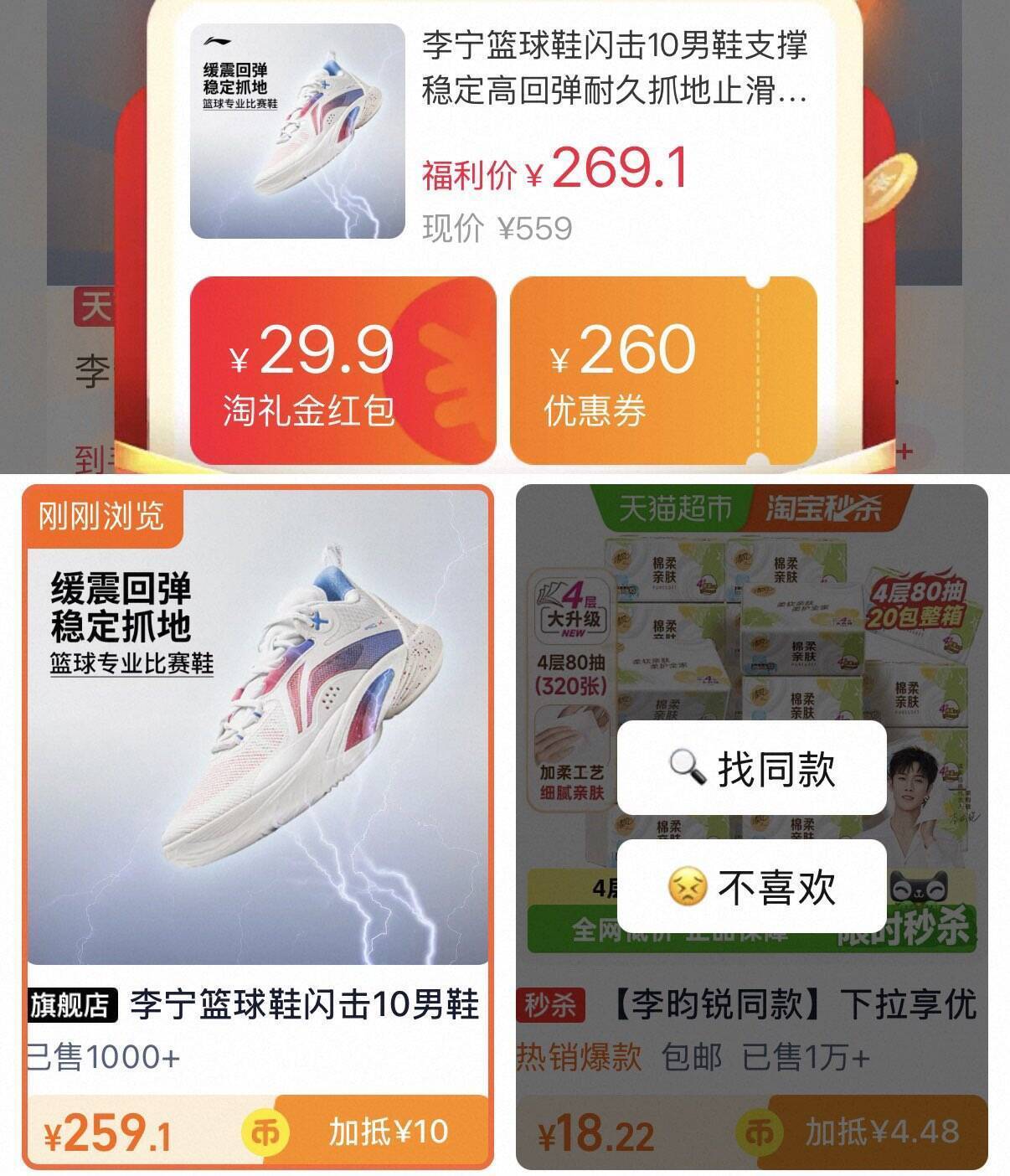Open the 淘宝秒杀 tab
The width and height of the screenshot is (1010, 1176).
(x=825, y=508)
